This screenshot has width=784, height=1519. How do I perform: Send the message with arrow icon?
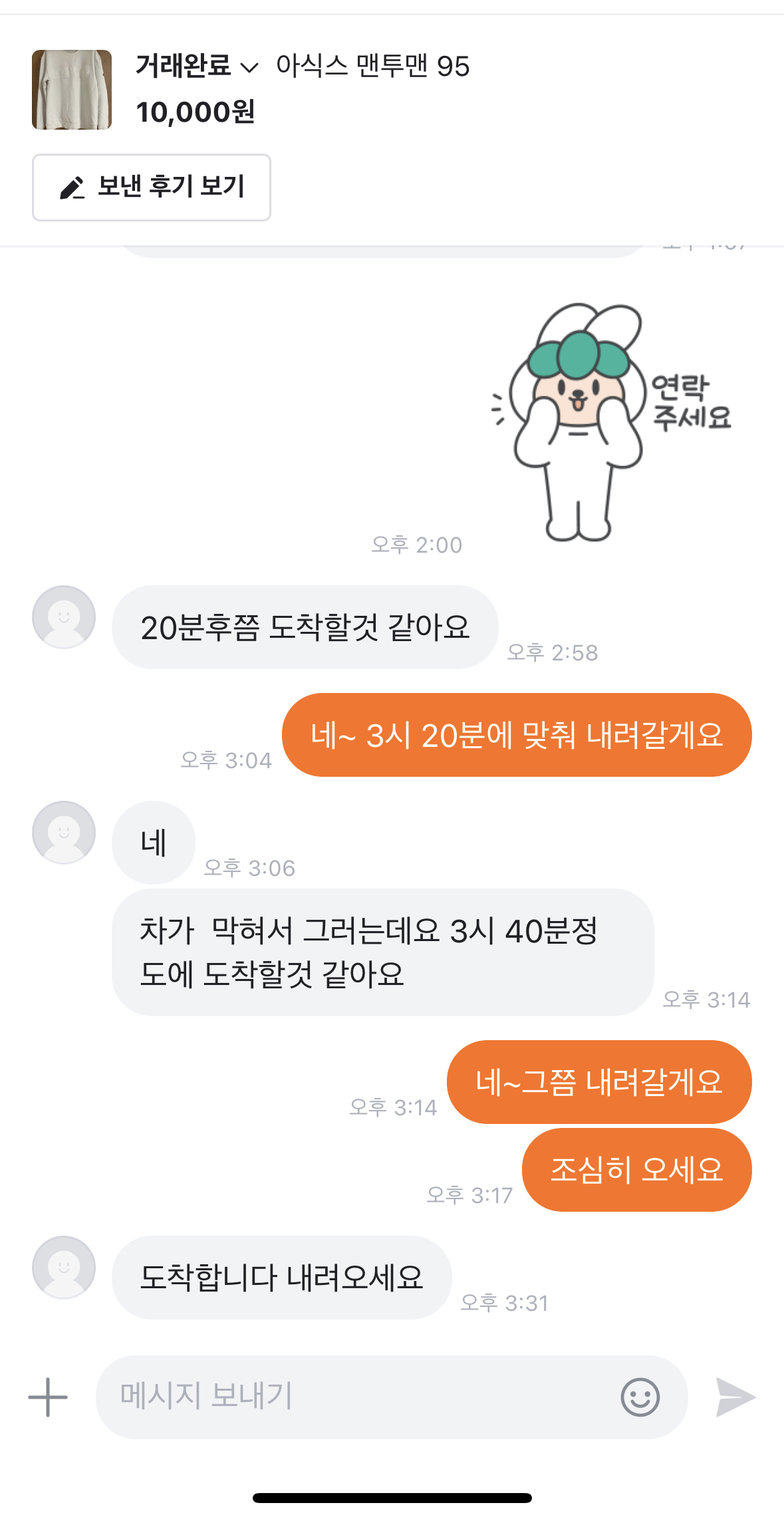coord(735,1397)
